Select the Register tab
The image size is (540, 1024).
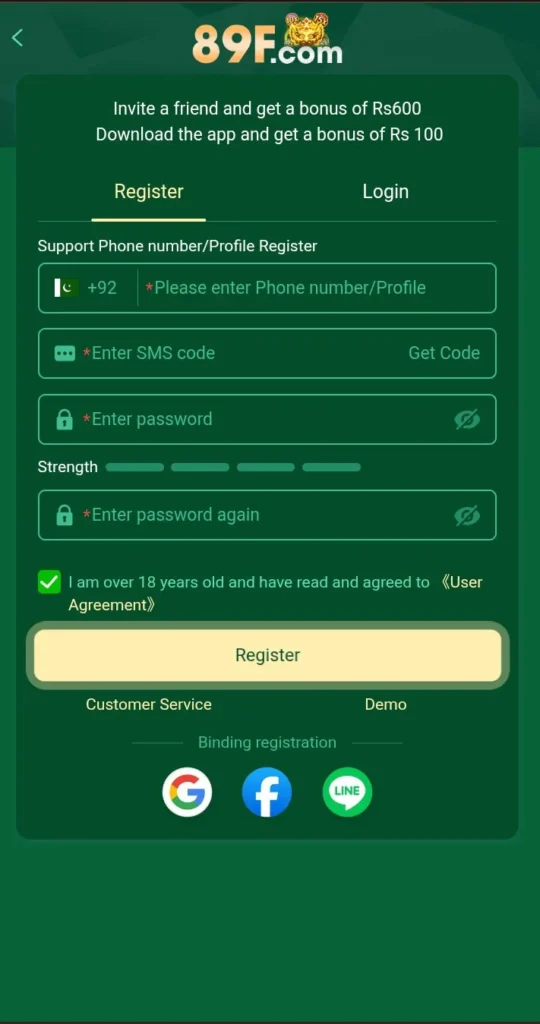pyautogui.click(x=149, y=191)
